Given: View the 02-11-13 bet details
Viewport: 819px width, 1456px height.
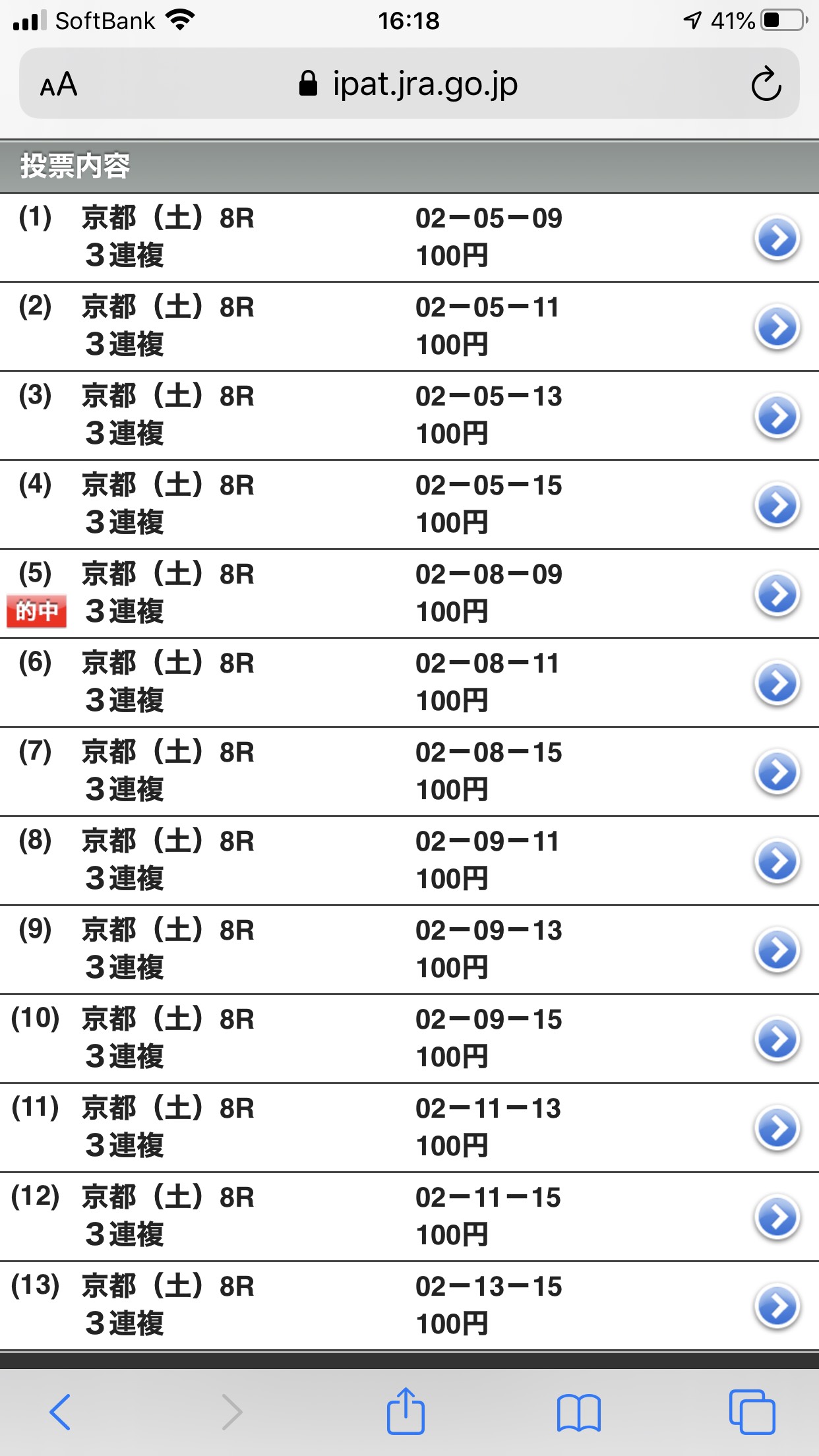Looking at the screenshot, I should [x=777, y=1128].
